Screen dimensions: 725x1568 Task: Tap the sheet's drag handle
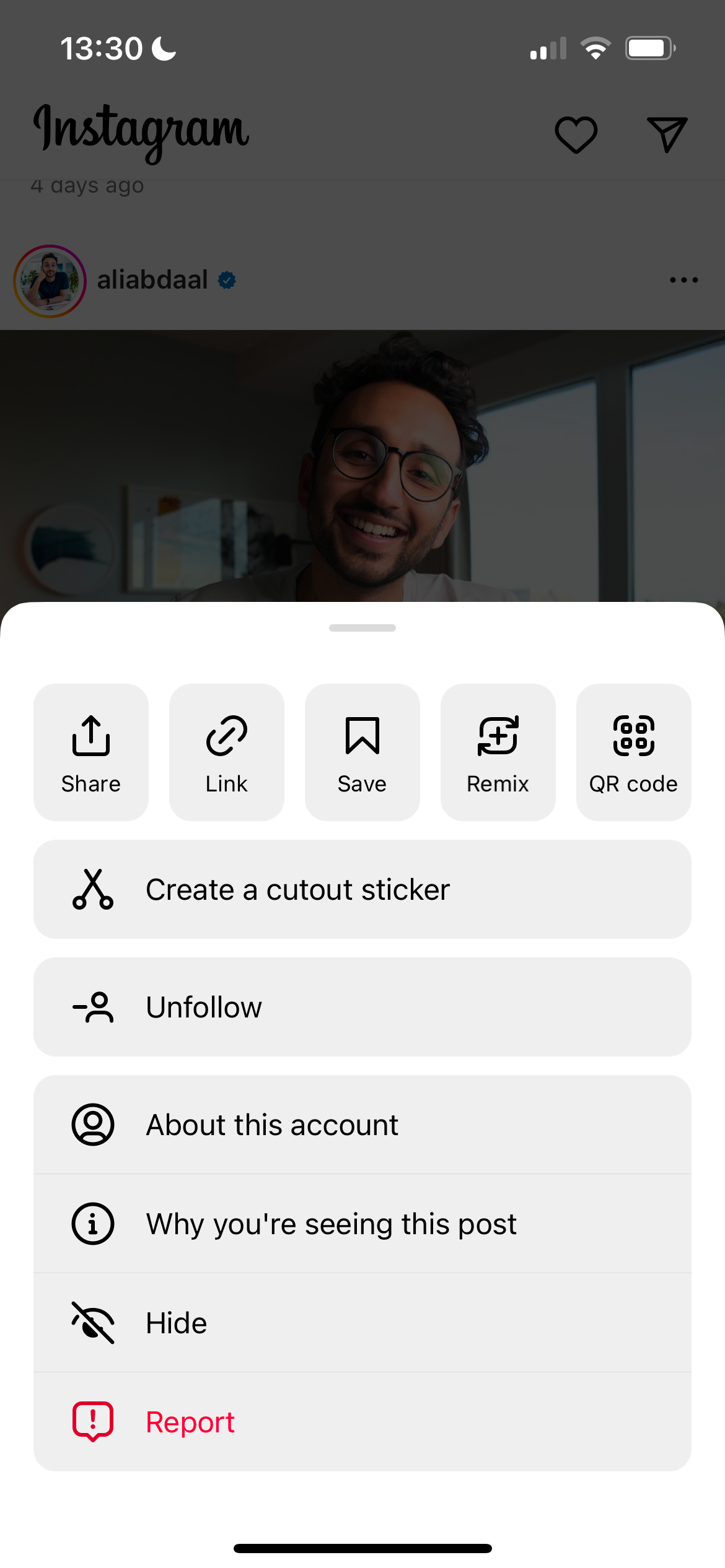click(x=362, y=628)
